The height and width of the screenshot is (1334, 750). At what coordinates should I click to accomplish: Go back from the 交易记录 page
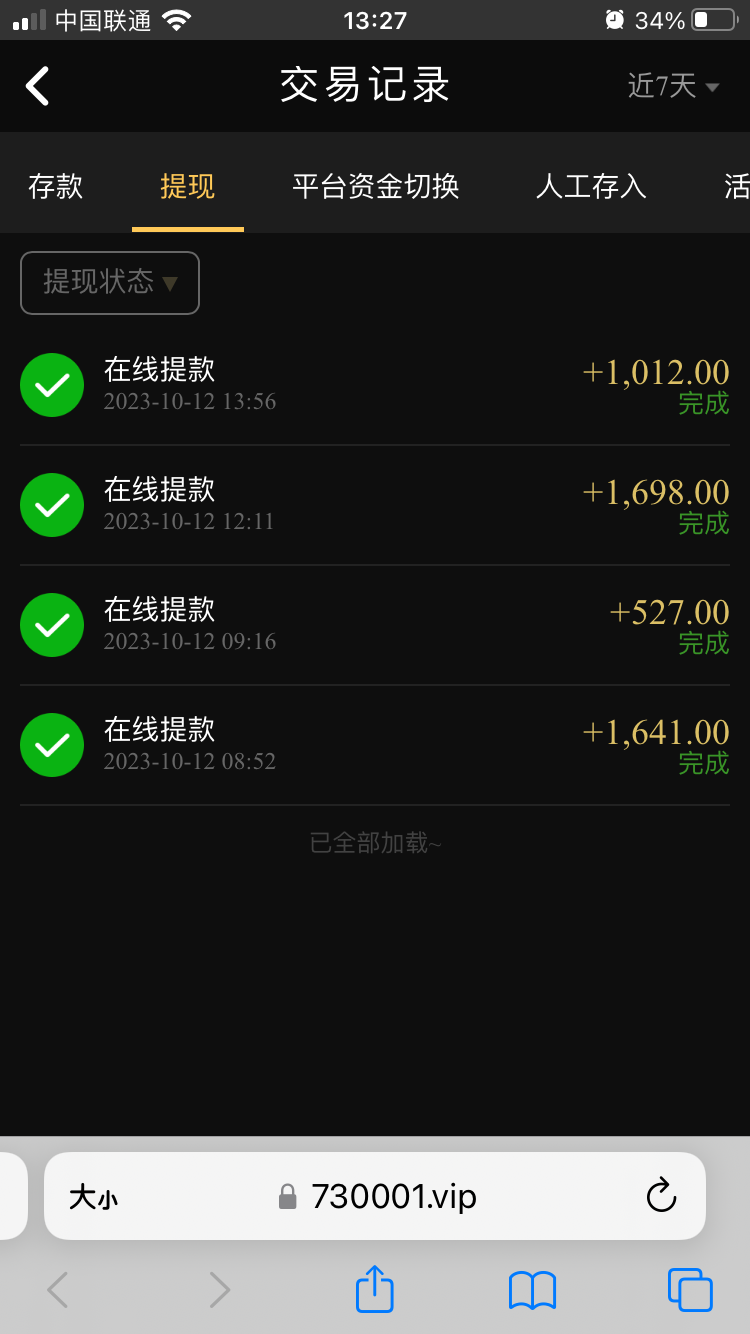point(38,86)
